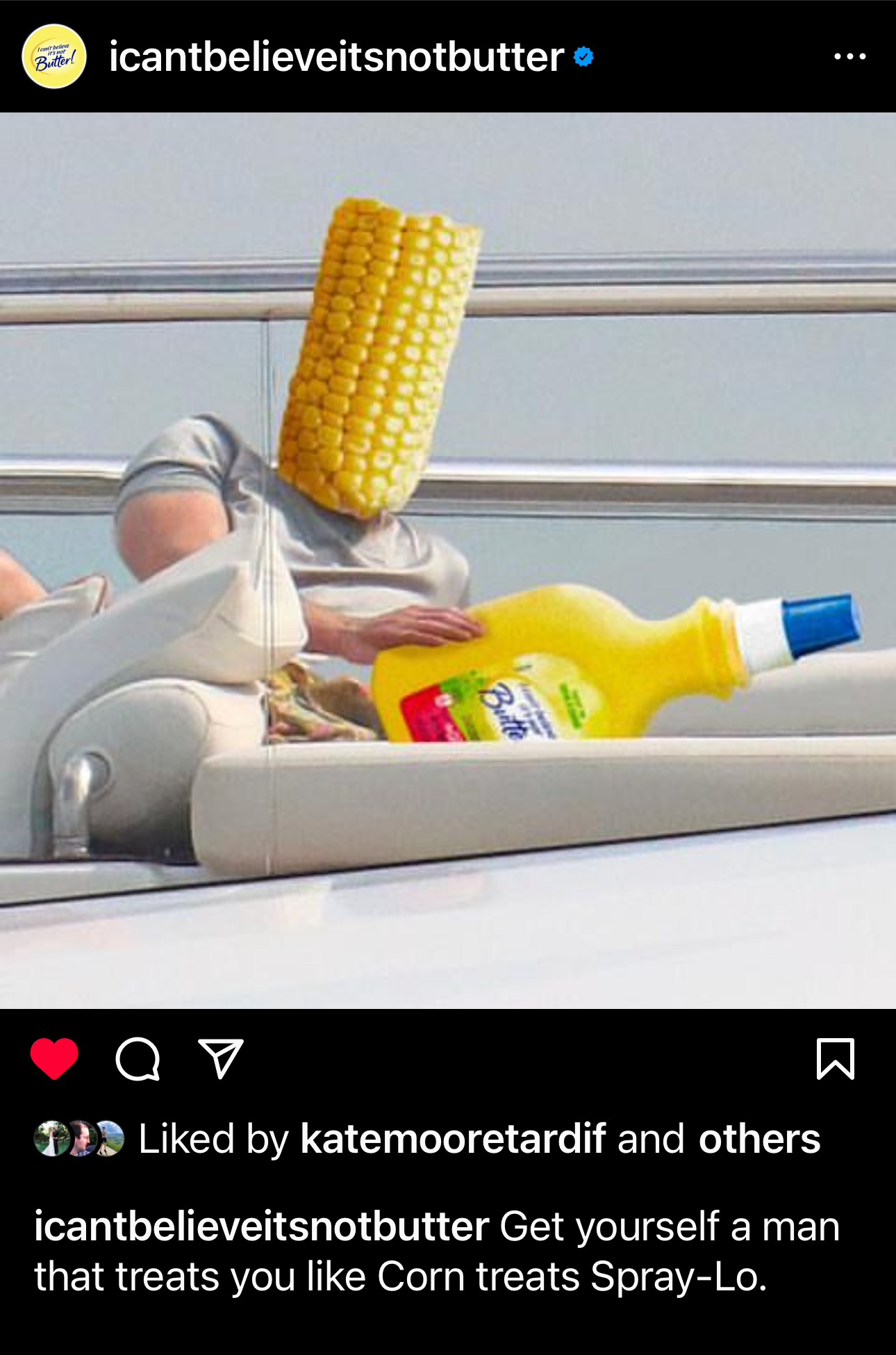Open the three-dot options menu

(x=849, y=56)
